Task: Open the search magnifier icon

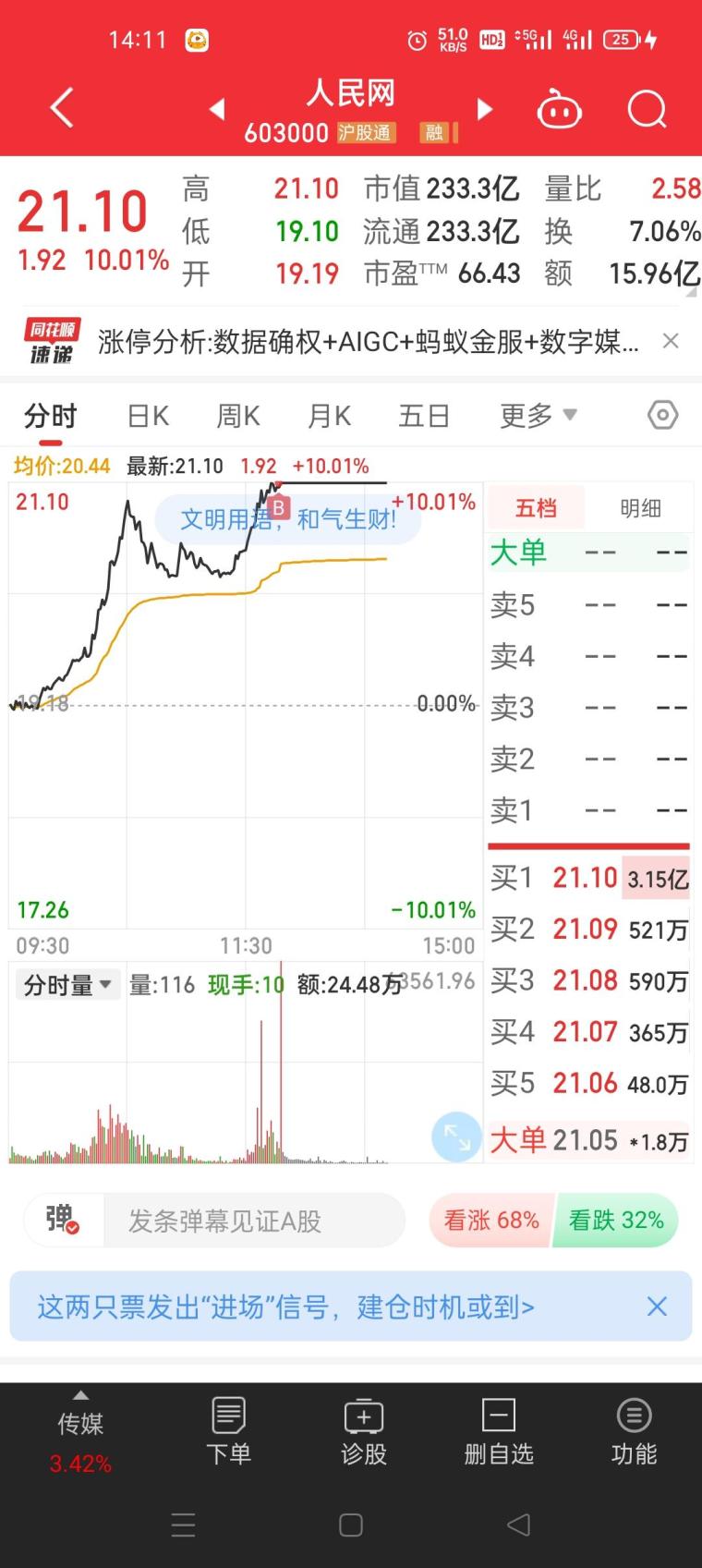Action: coord(647,109)
